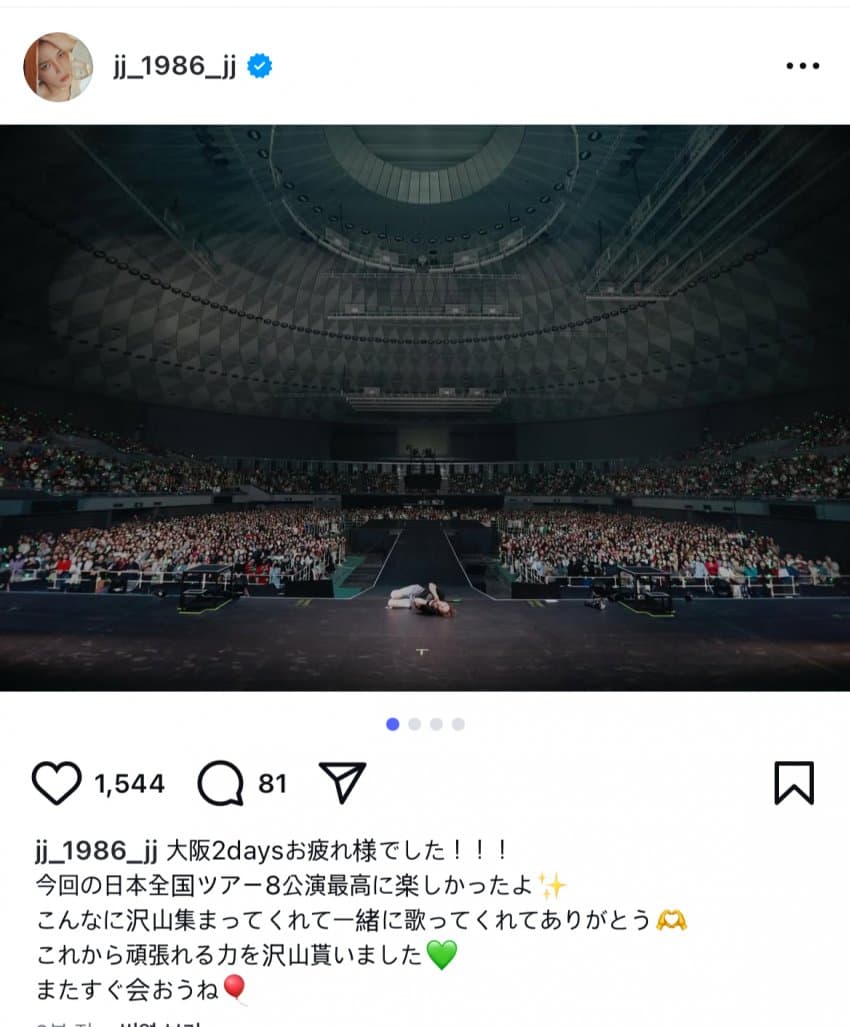Share the post via paper plane
Image resolution: width=850 pixels, height=1027 pixels.
point(342,783)
